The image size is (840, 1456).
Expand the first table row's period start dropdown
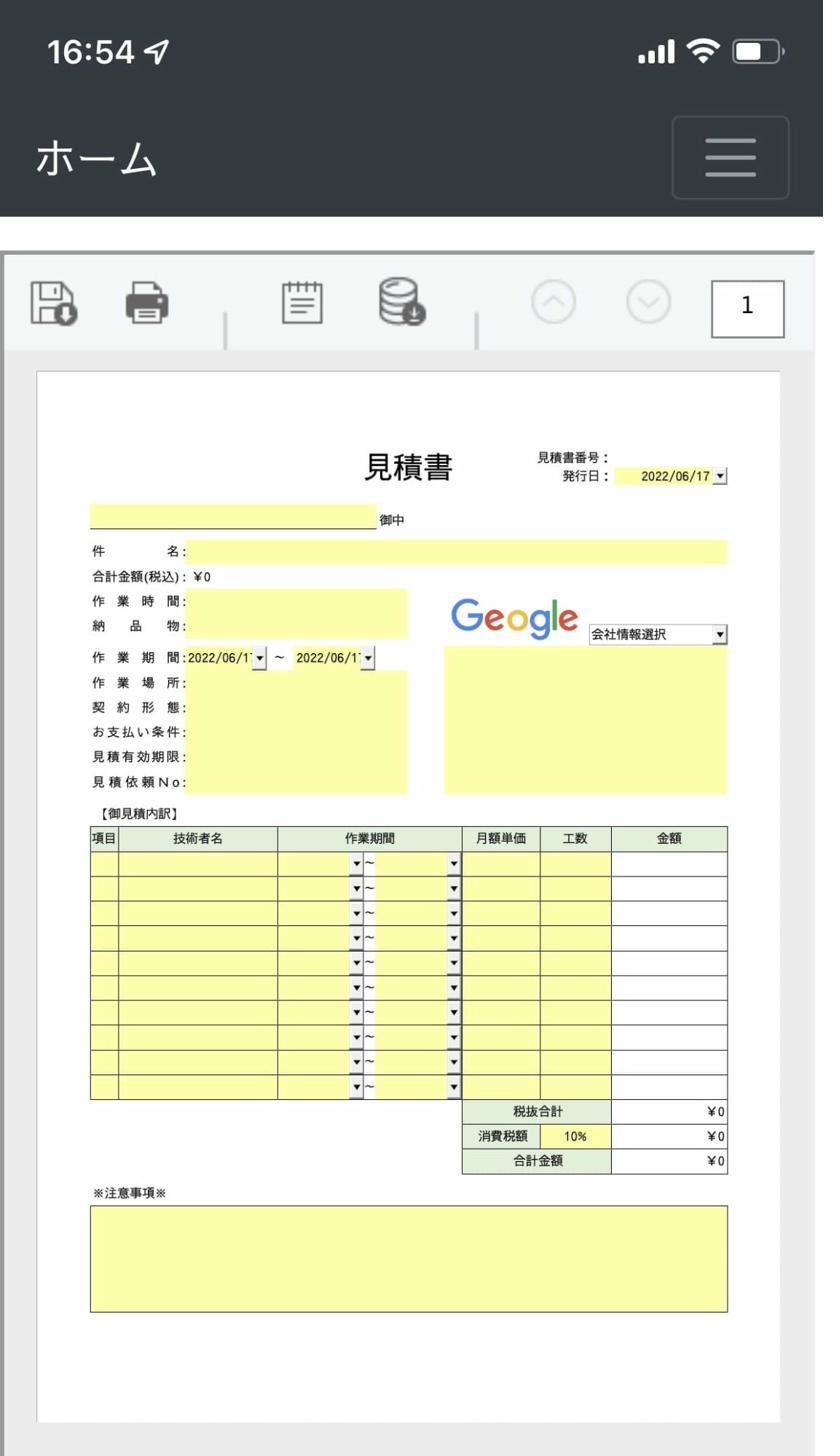pyautogui.click(x=357, y=863)
